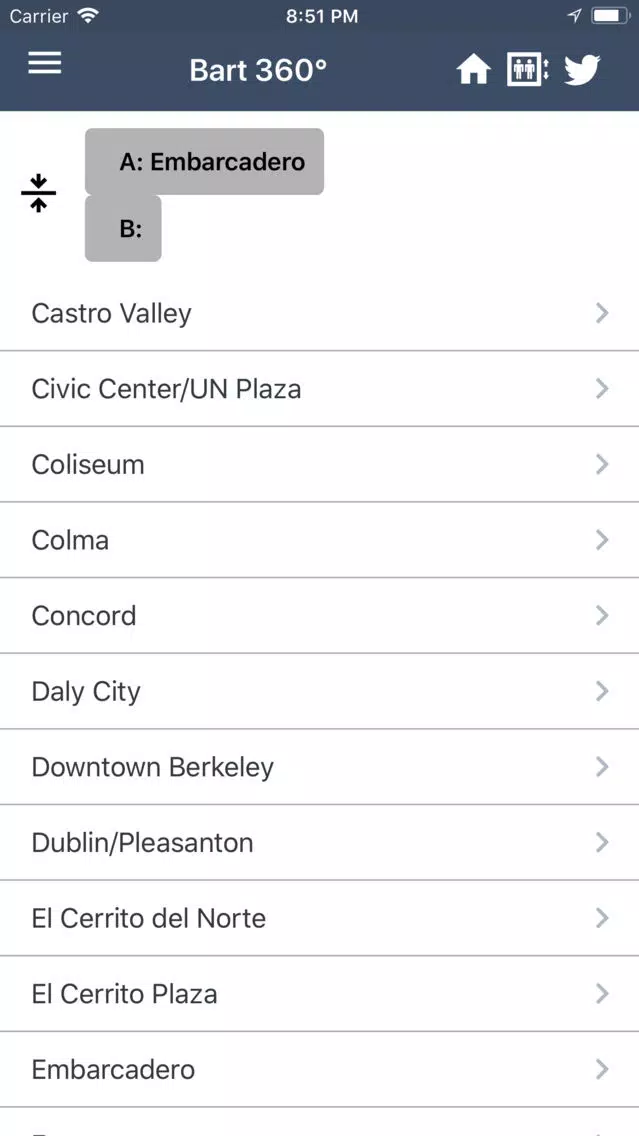Select Castro Valley station
This screenshot has height=1136, width=639.
pos(320,313)
